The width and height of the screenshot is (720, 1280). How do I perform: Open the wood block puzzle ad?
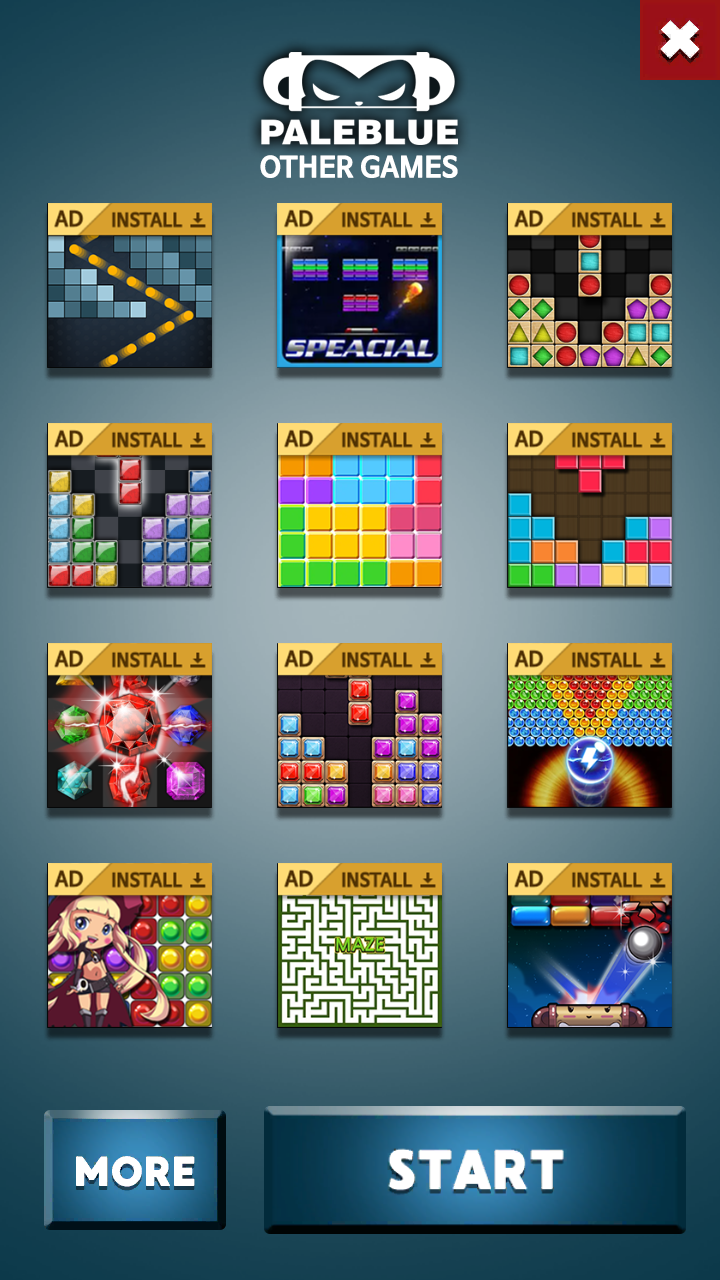click(590, 520)
